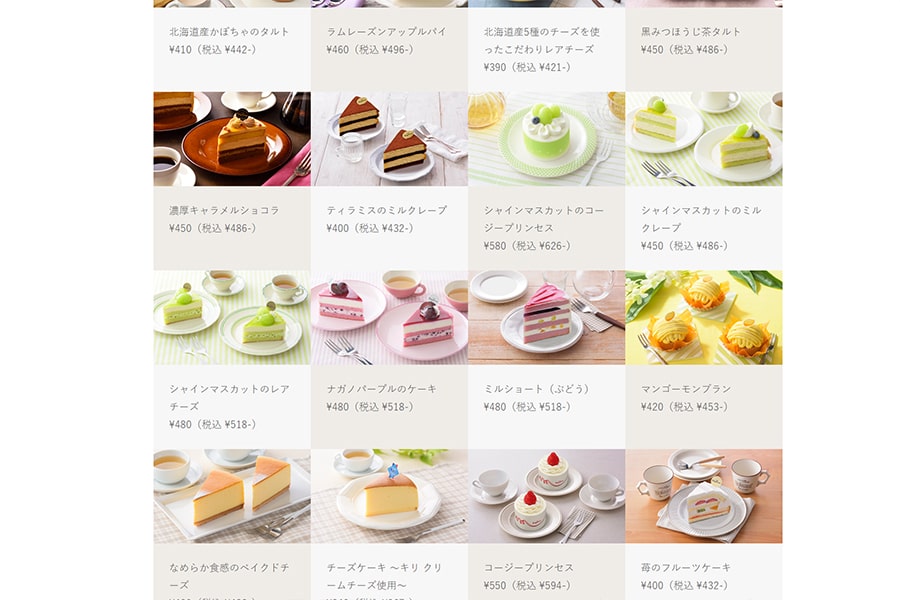Open the ティラミスのミルクレープ item
Viewport: 900px width, 600px height.
pos(389,139)
